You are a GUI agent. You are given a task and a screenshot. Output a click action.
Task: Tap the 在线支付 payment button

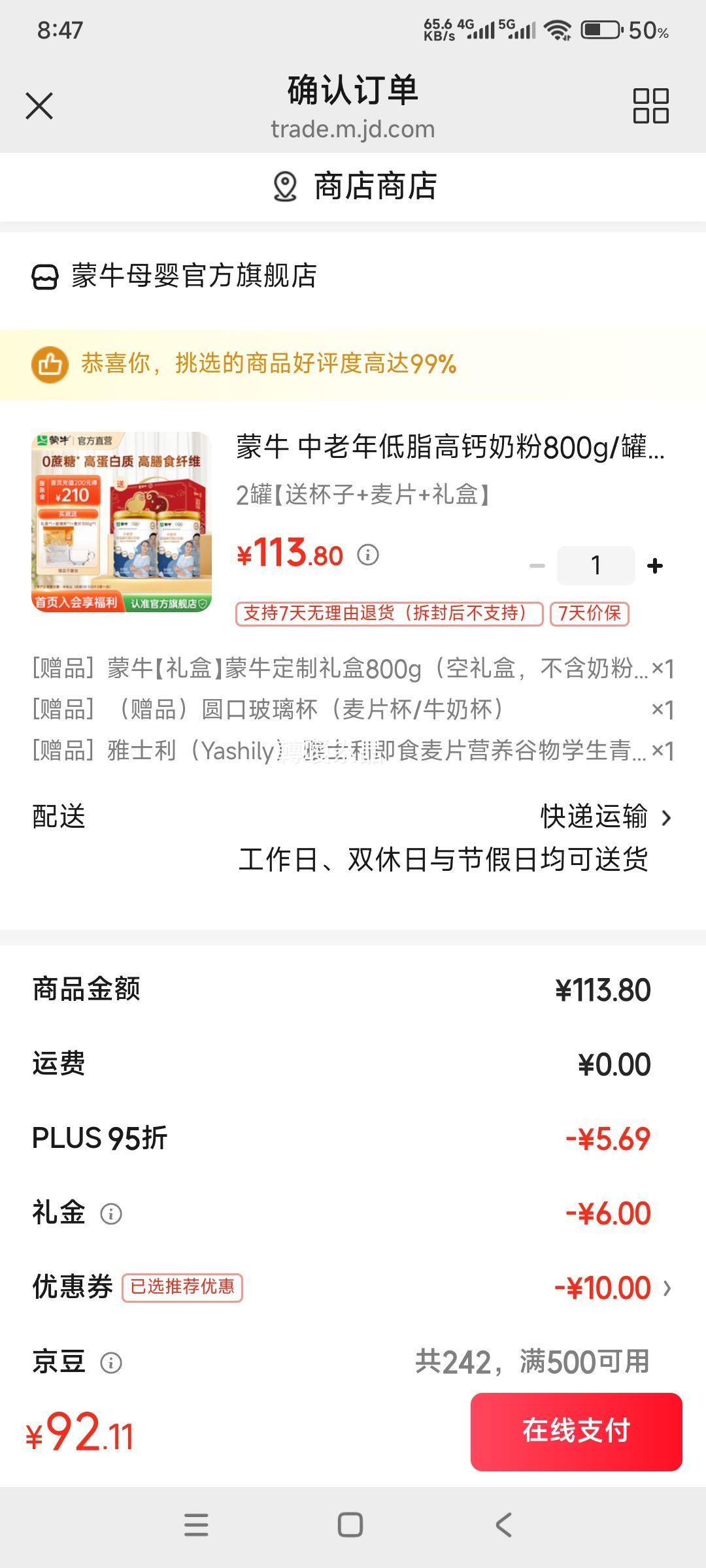pyautogui.click(x=578, y=1431)
